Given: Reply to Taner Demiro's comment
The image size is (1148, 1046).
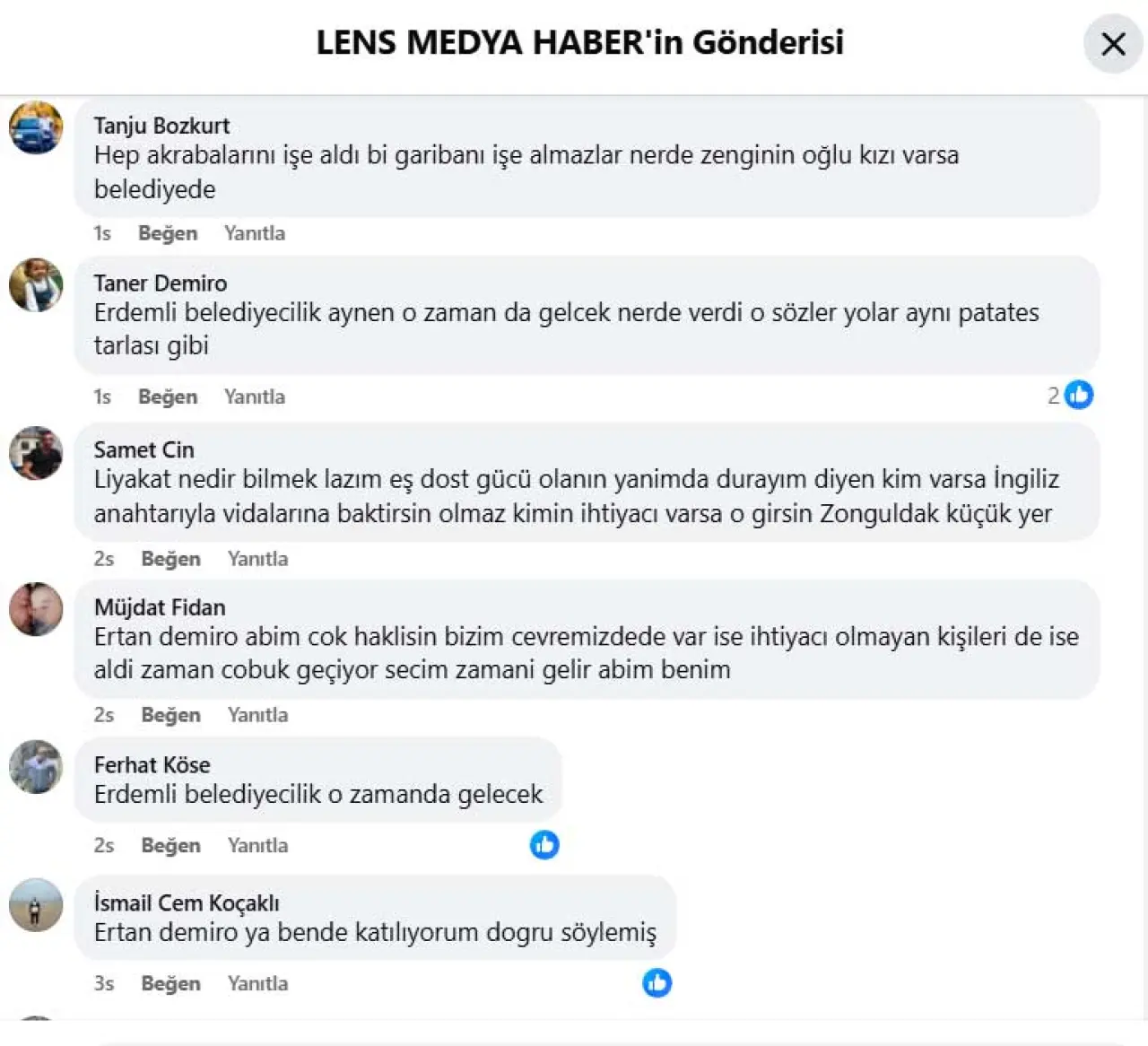Looking at the screenshot, I should (x=254, y=397).
